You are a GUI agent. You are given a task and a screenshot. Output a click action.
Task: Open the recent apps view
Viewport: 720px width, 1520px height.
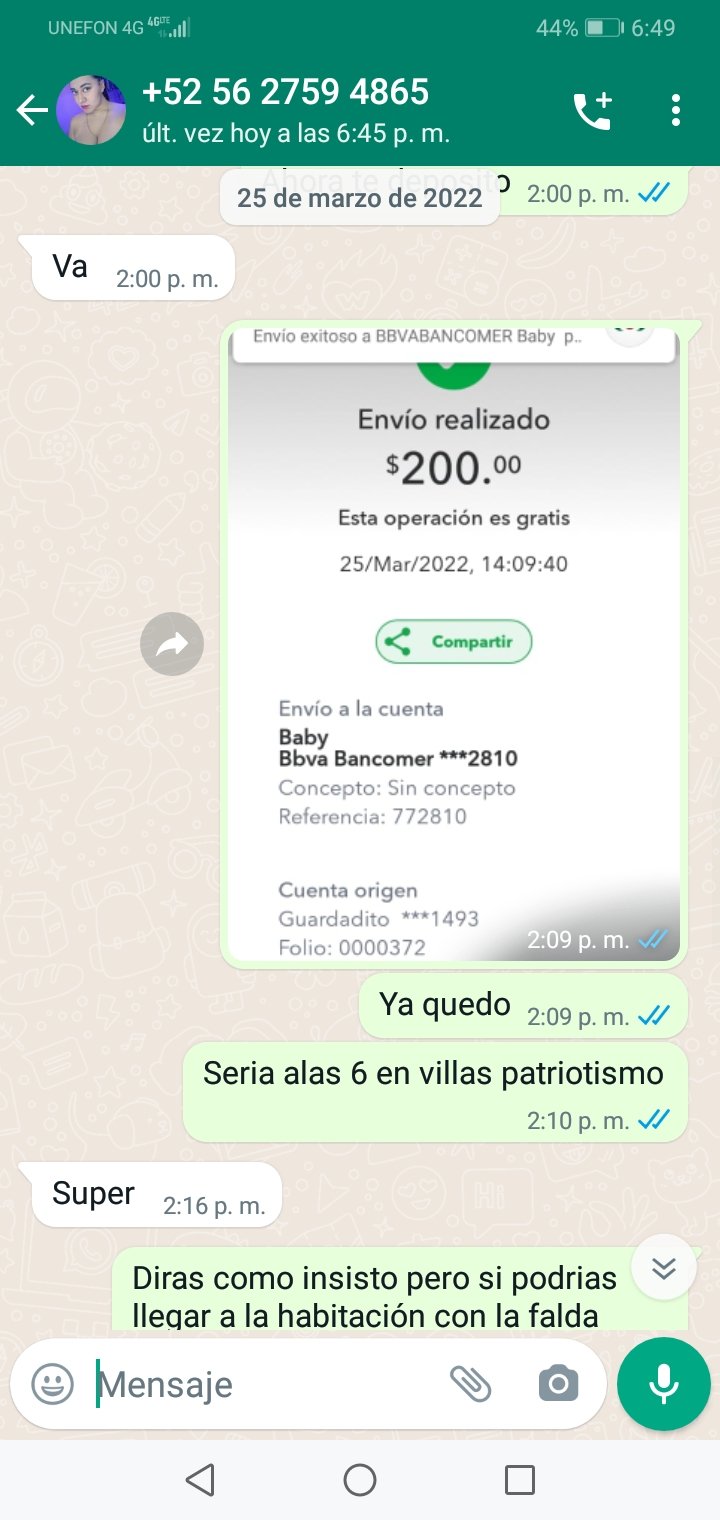point(519,1480)
